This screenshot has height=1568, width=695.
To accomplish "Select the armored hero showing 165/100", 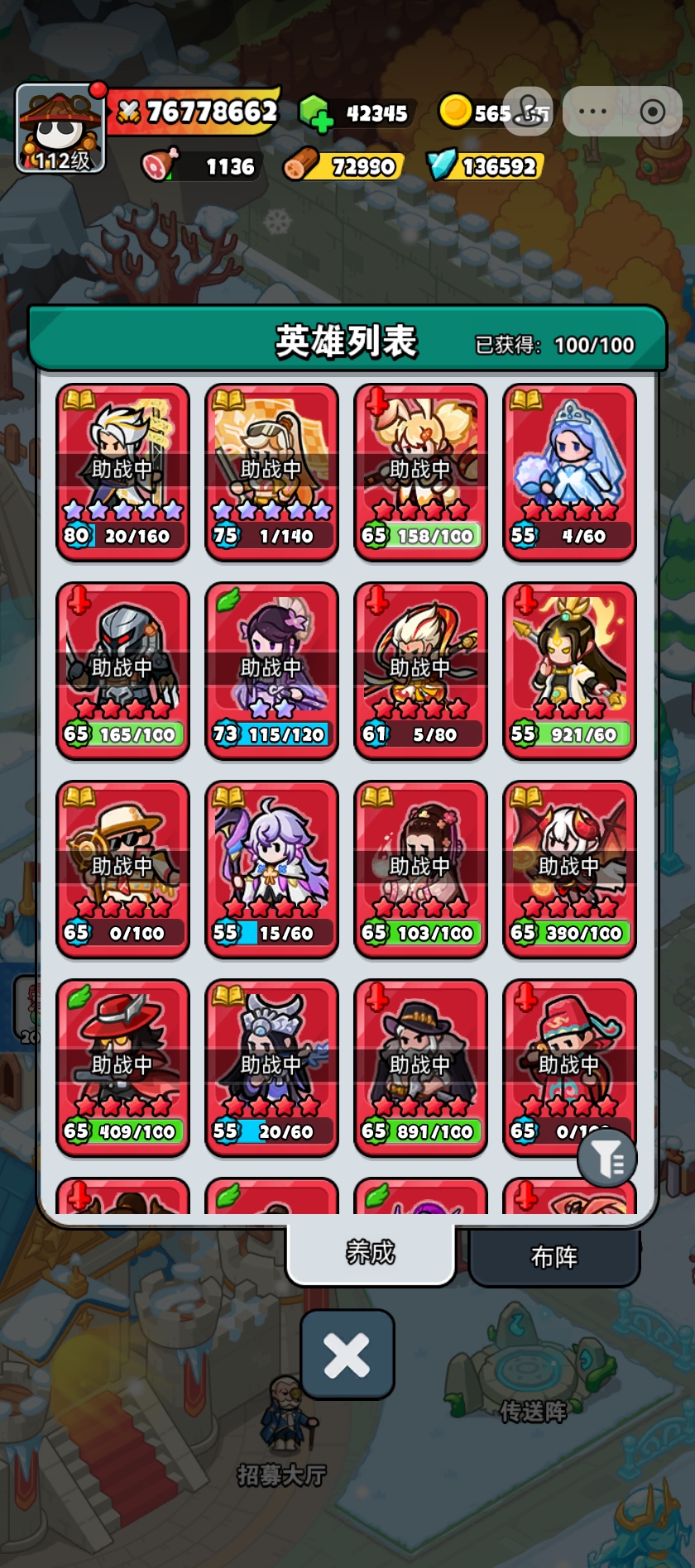I will 122,671.
